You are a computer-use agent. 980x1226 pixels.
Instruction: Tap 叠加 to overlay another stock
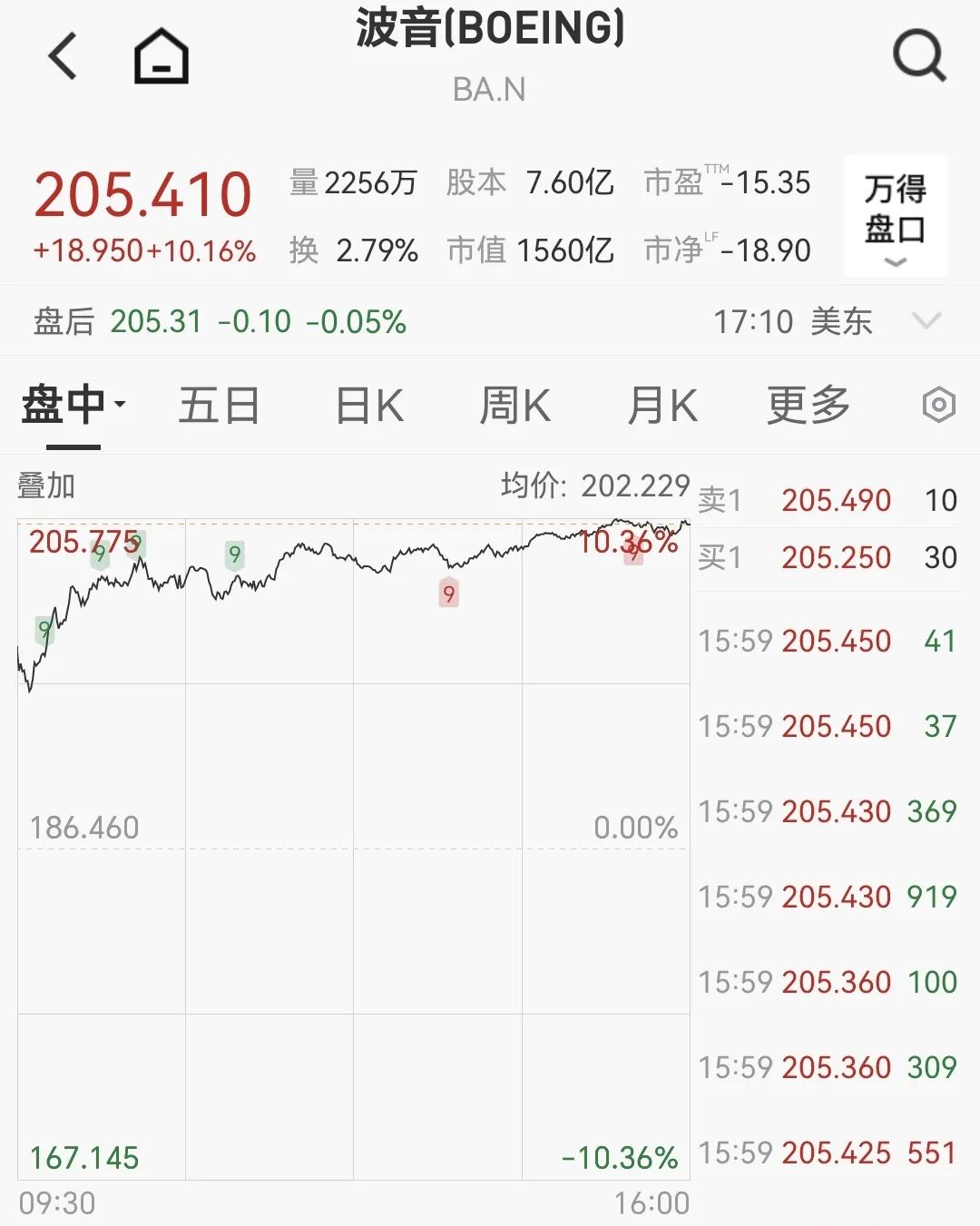pos(46,485)
